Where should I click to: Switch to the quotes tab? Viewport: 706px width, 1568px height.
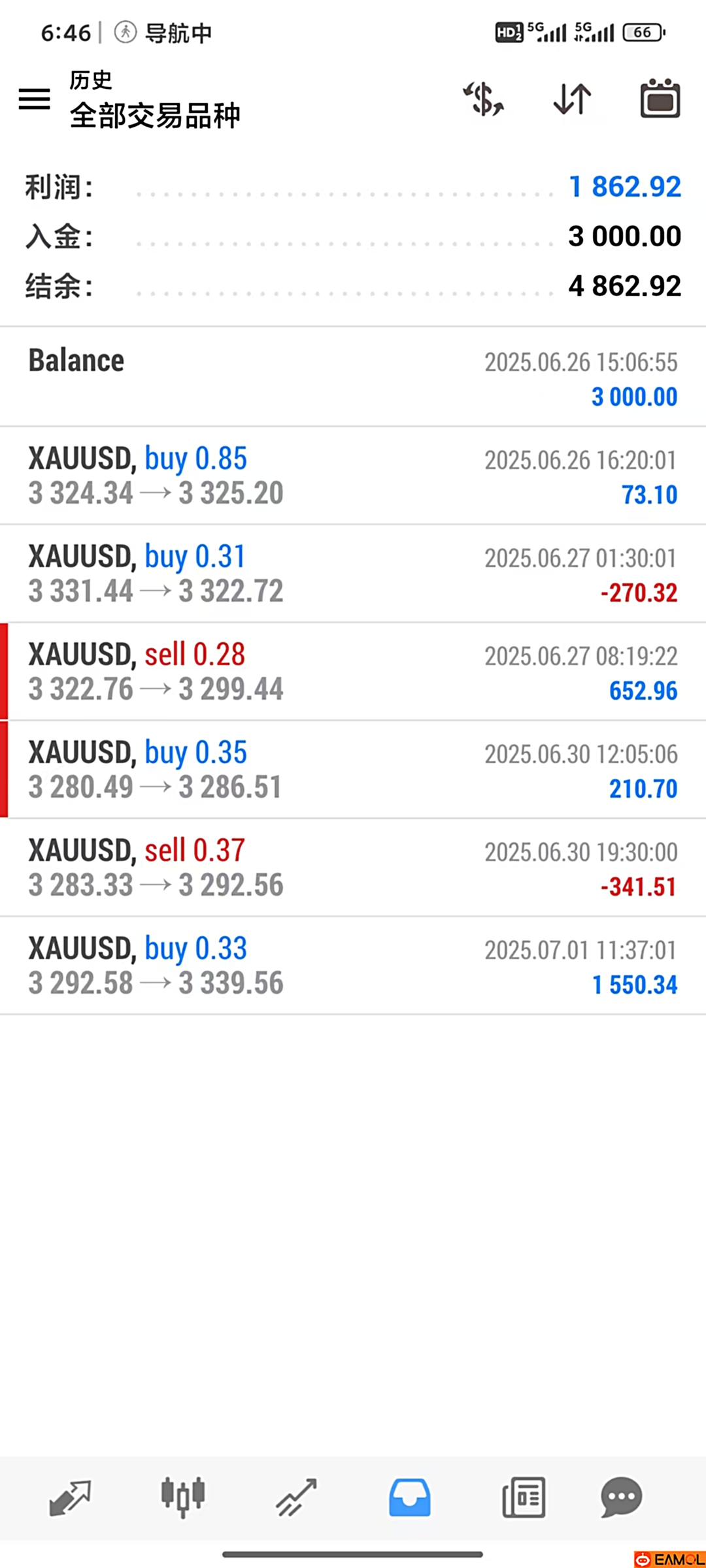click(x=70, y=1497)
